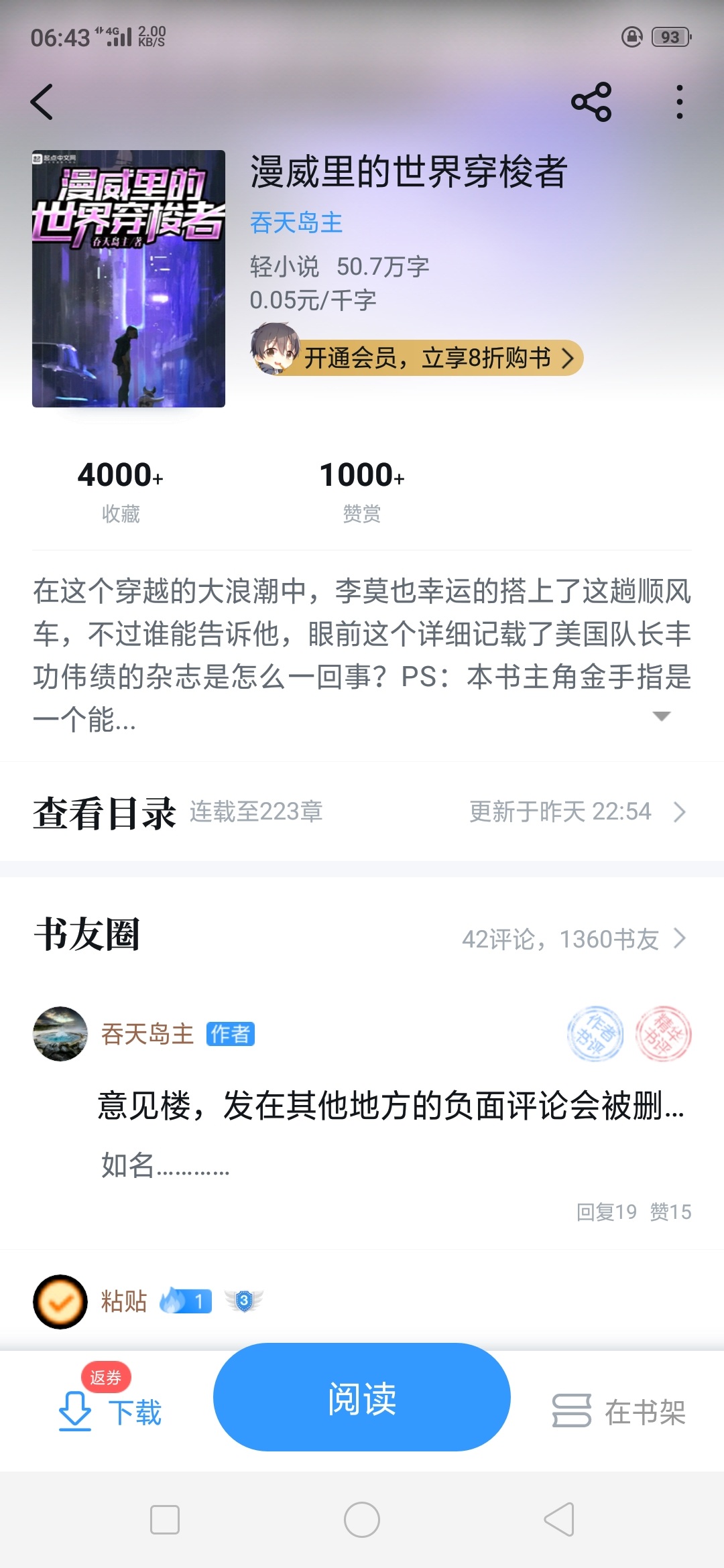Expand the full book description

pyautogui.click(x=661, y=716)
